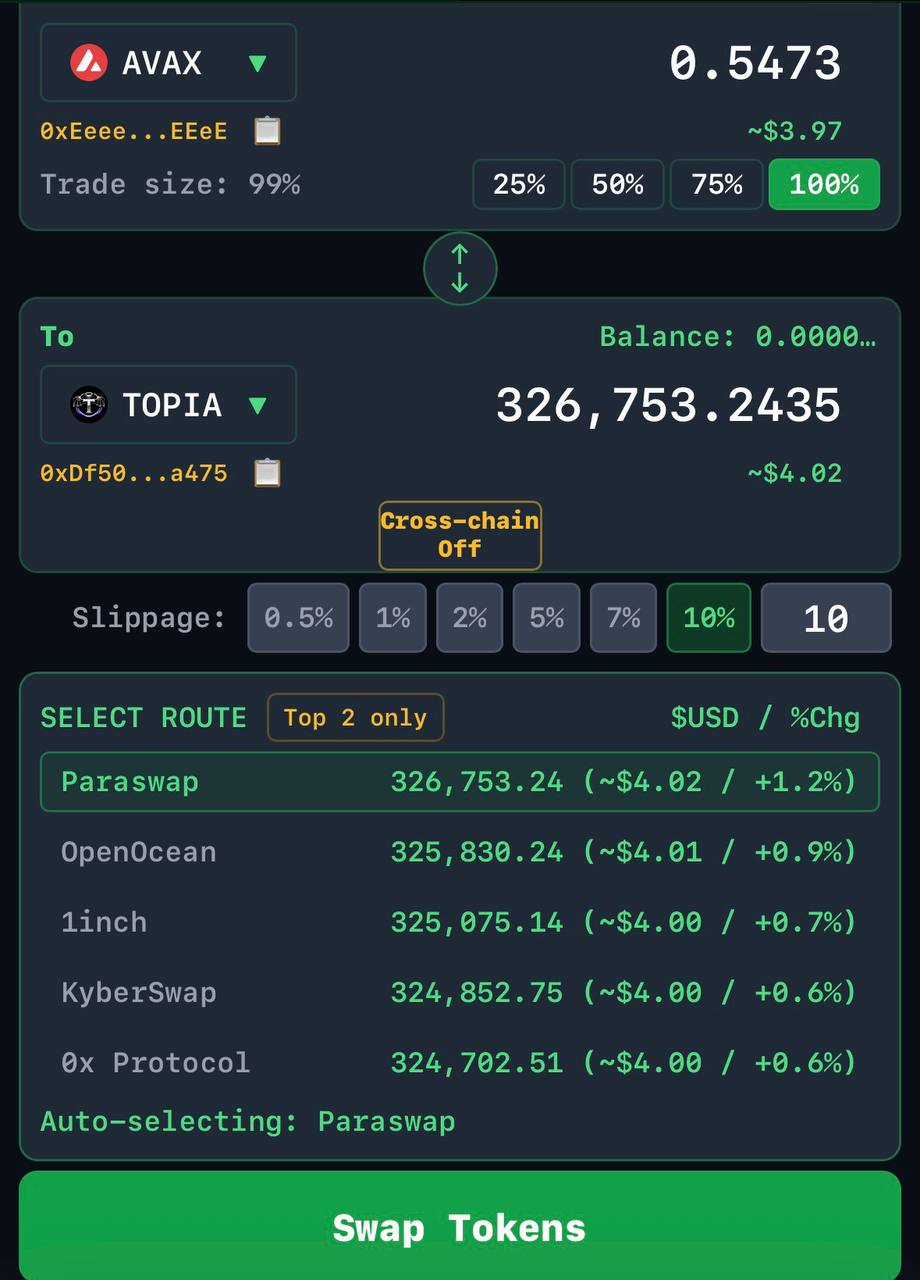This screenshot has width=920, height=1280.
Task: Toggle the Top 2 only filter
Action: pos(355,718)
